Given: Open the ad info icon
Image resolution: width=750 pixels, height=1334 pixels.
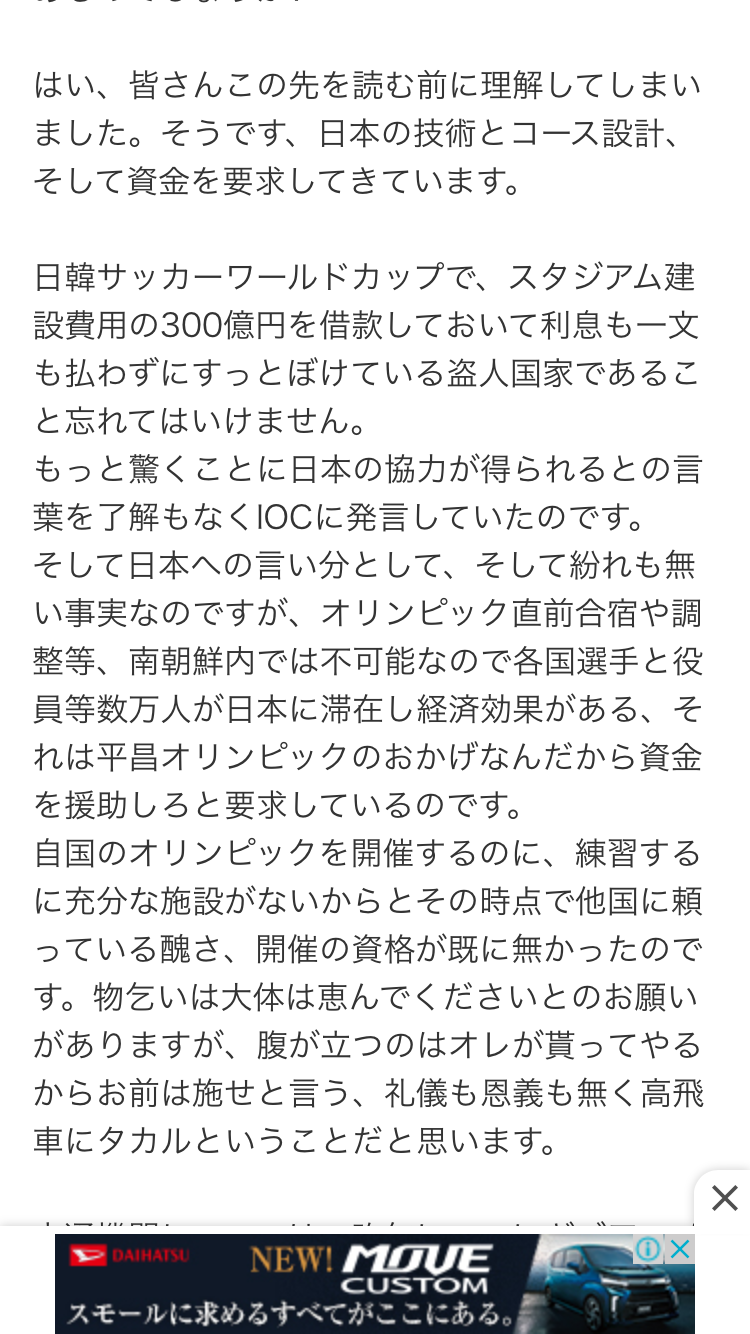Looking at the screenshot, I should [x=649, y=1249].
